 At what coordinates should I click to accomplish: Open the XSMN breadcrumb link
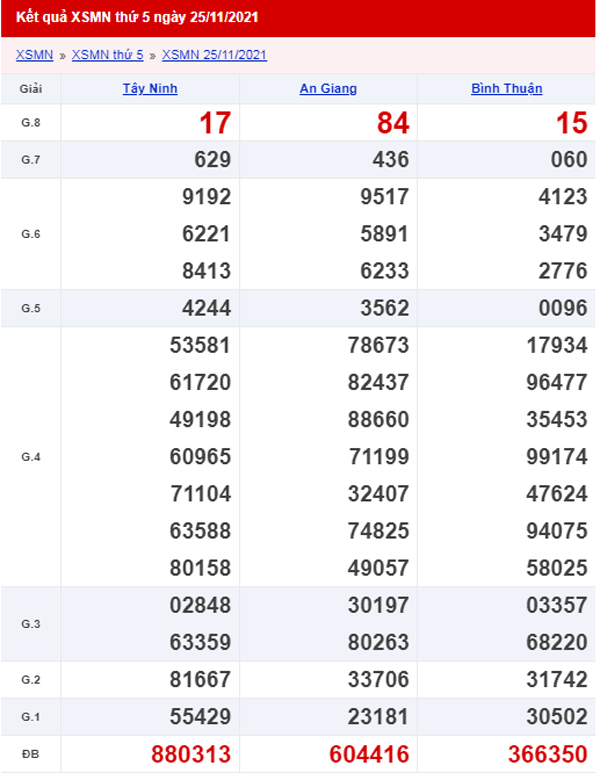[x=34, y=55]
